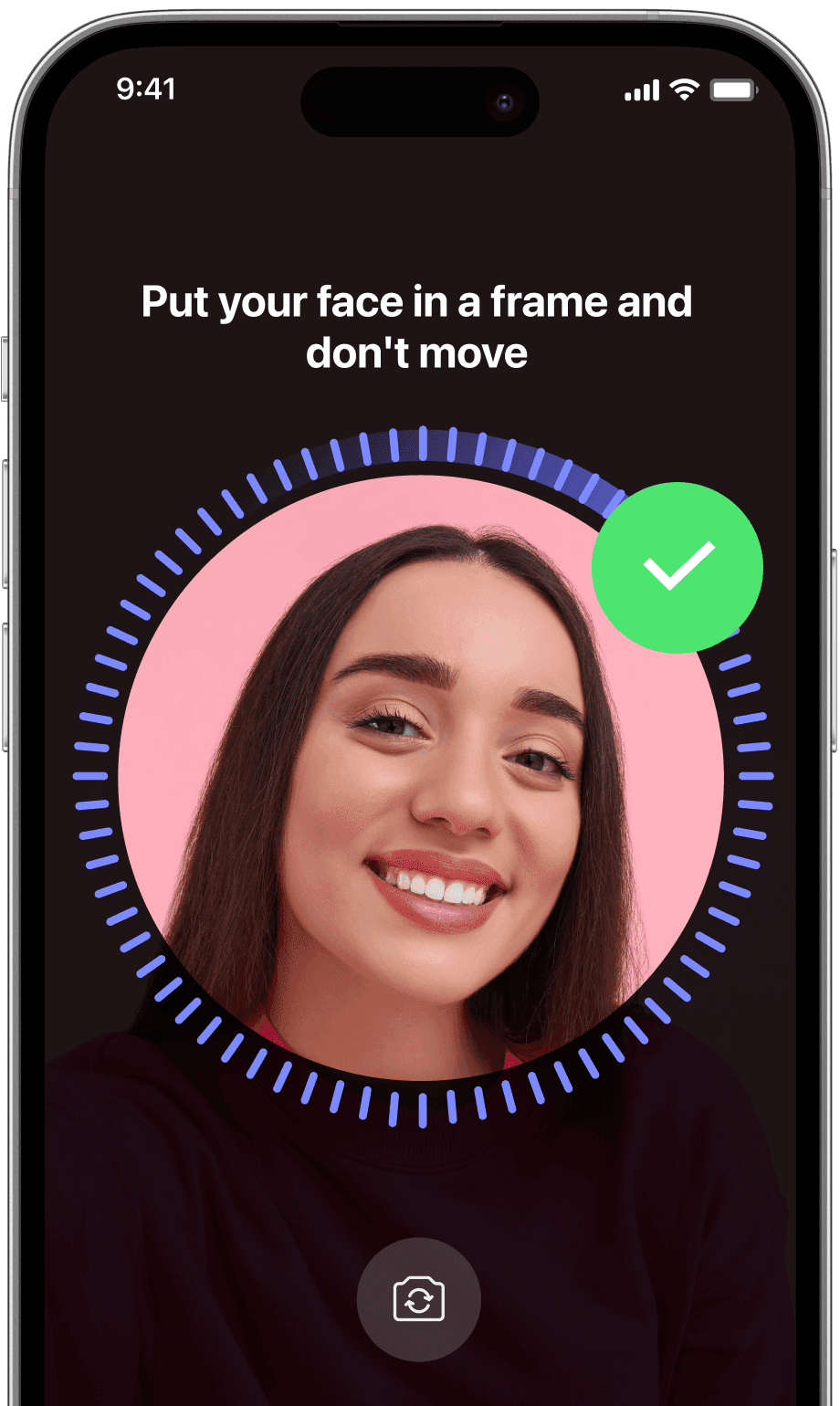Switch between front and rear camera

point(418,1298)
